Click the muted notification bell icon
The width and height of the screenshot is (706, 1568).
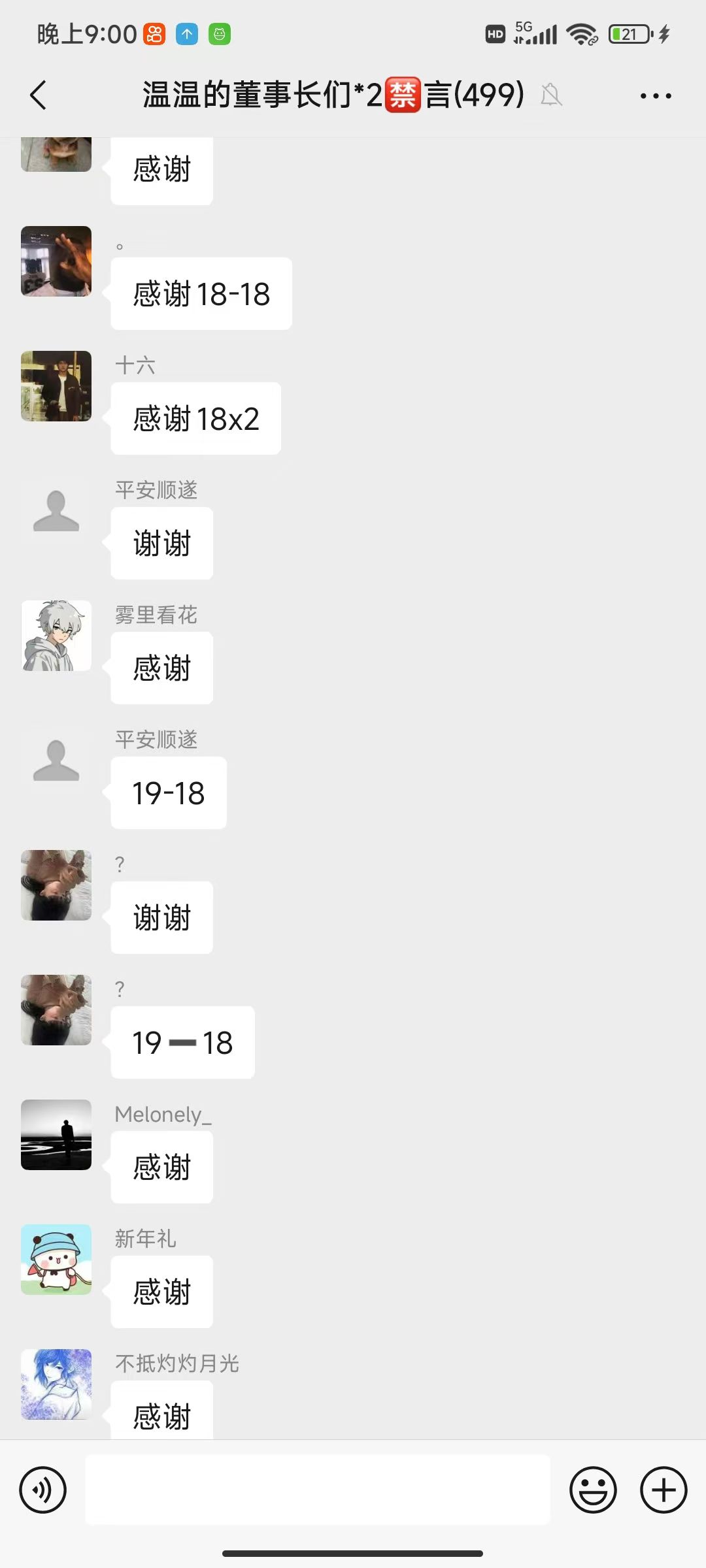pyautogui.click(x=551, y=95)
